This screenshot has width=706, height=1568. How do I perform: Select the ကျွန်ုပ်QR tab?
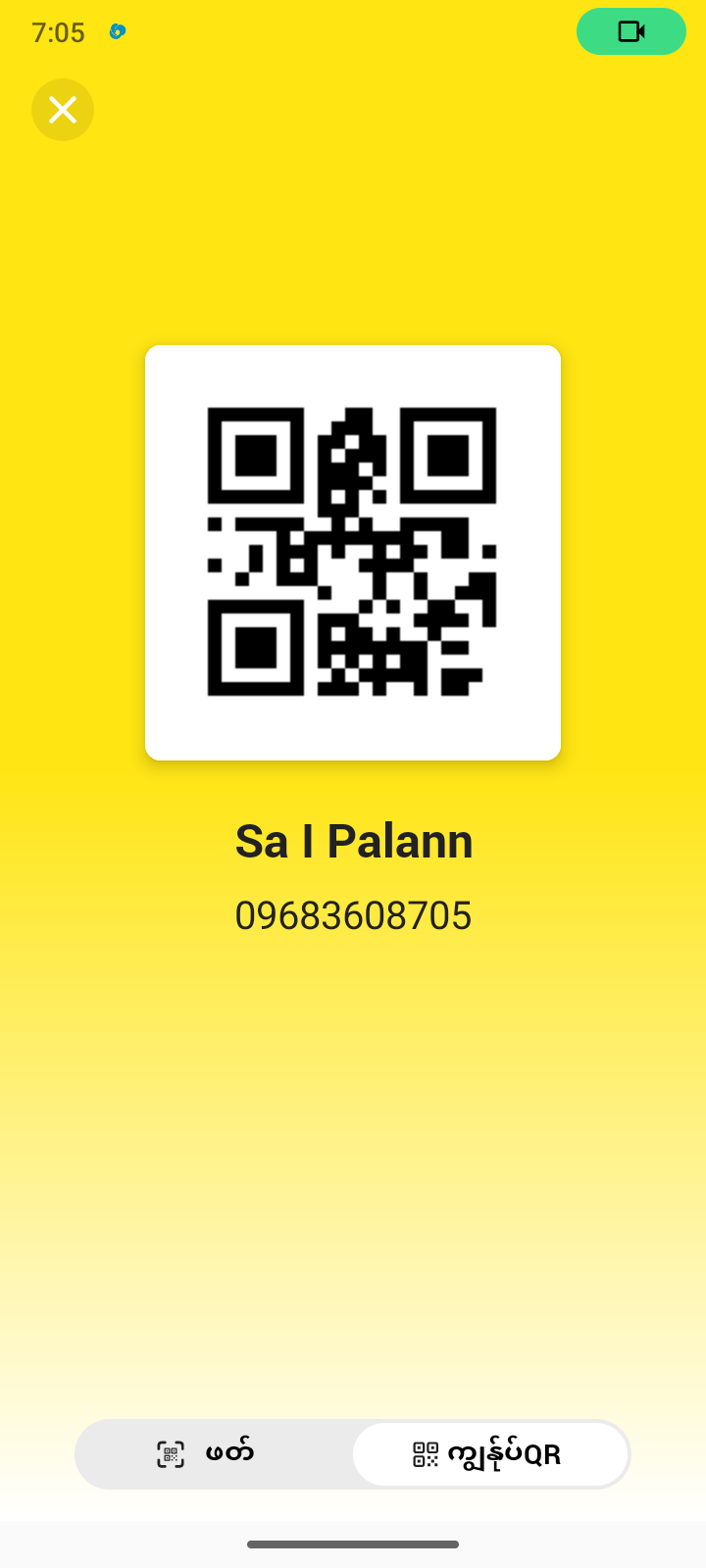click(x=489, y=1454)
